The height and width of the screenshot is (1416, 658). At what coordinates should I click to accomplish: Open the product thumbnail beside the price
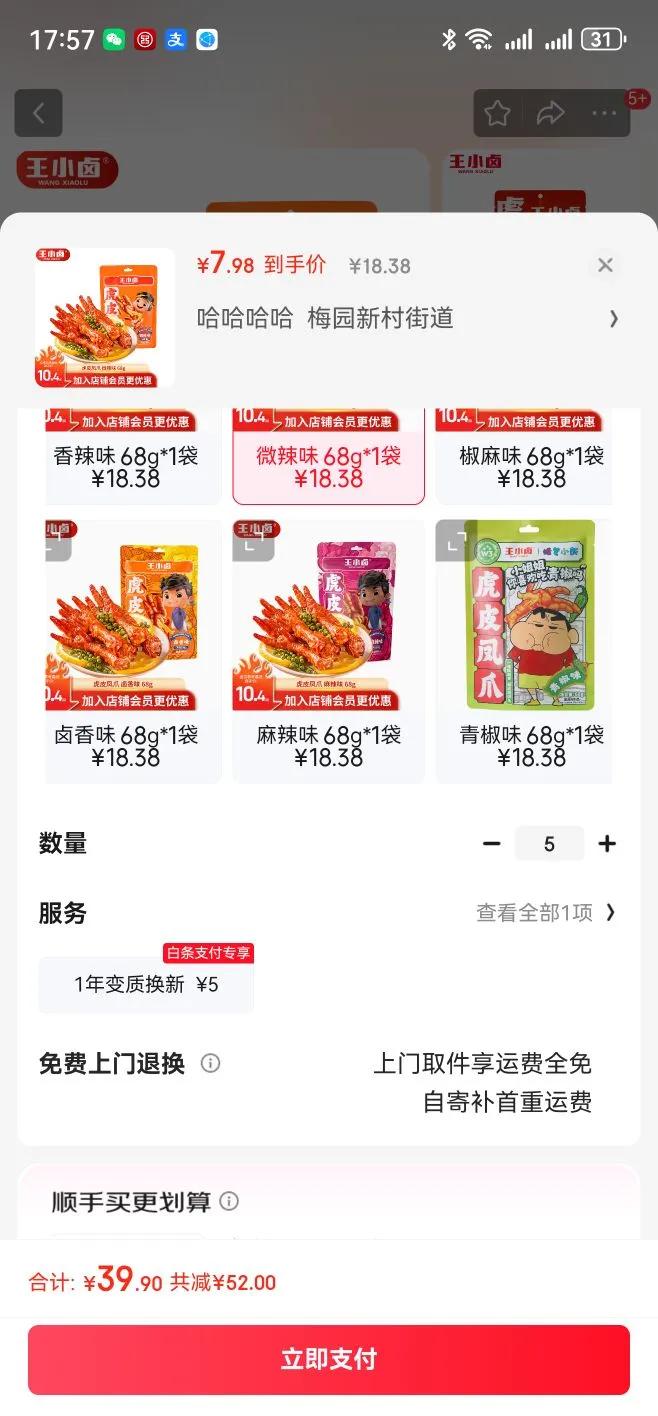(104, 318)
